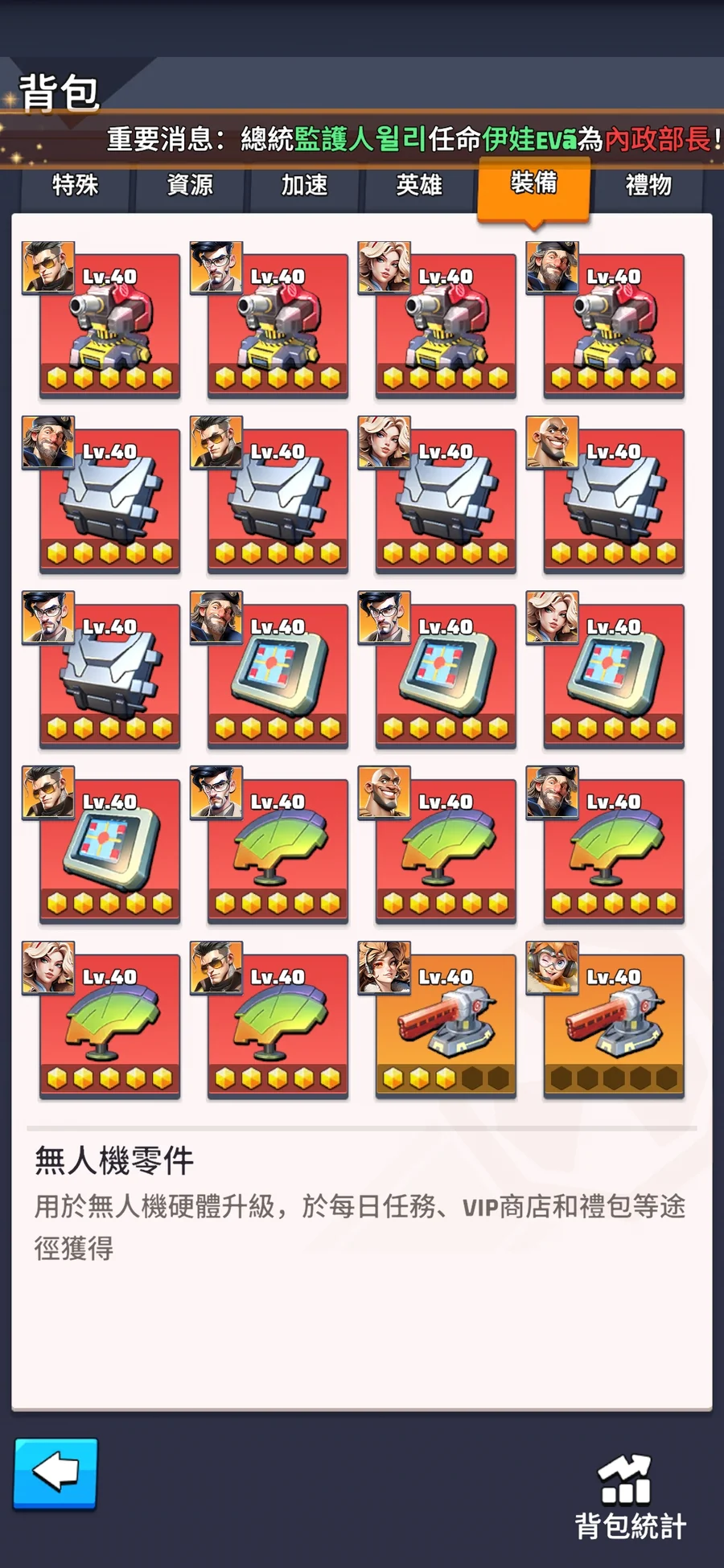Open the 加速 tab
The image size is (724, 1568).
click(x=304, y=185)
